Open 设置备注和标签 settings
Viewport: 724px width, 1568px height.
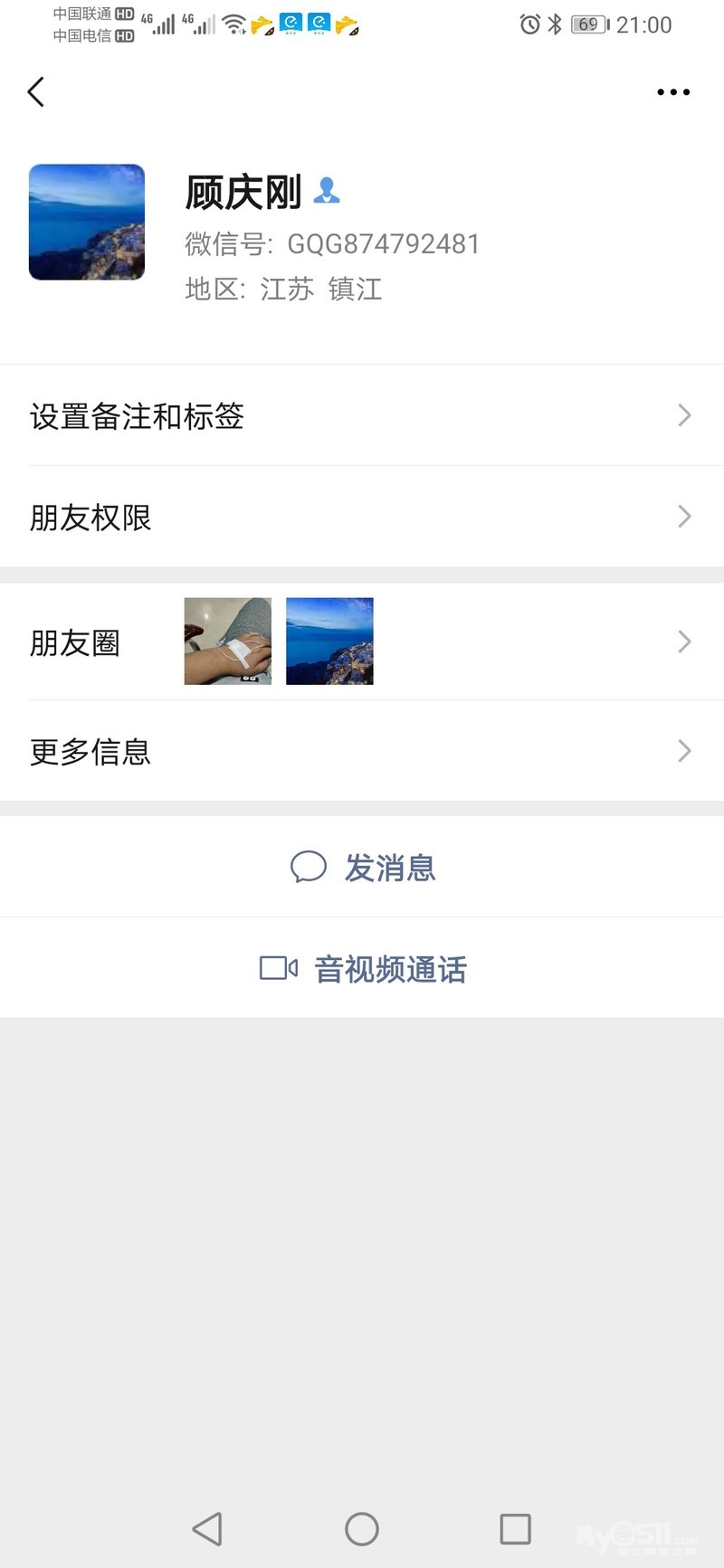[362, 416]
